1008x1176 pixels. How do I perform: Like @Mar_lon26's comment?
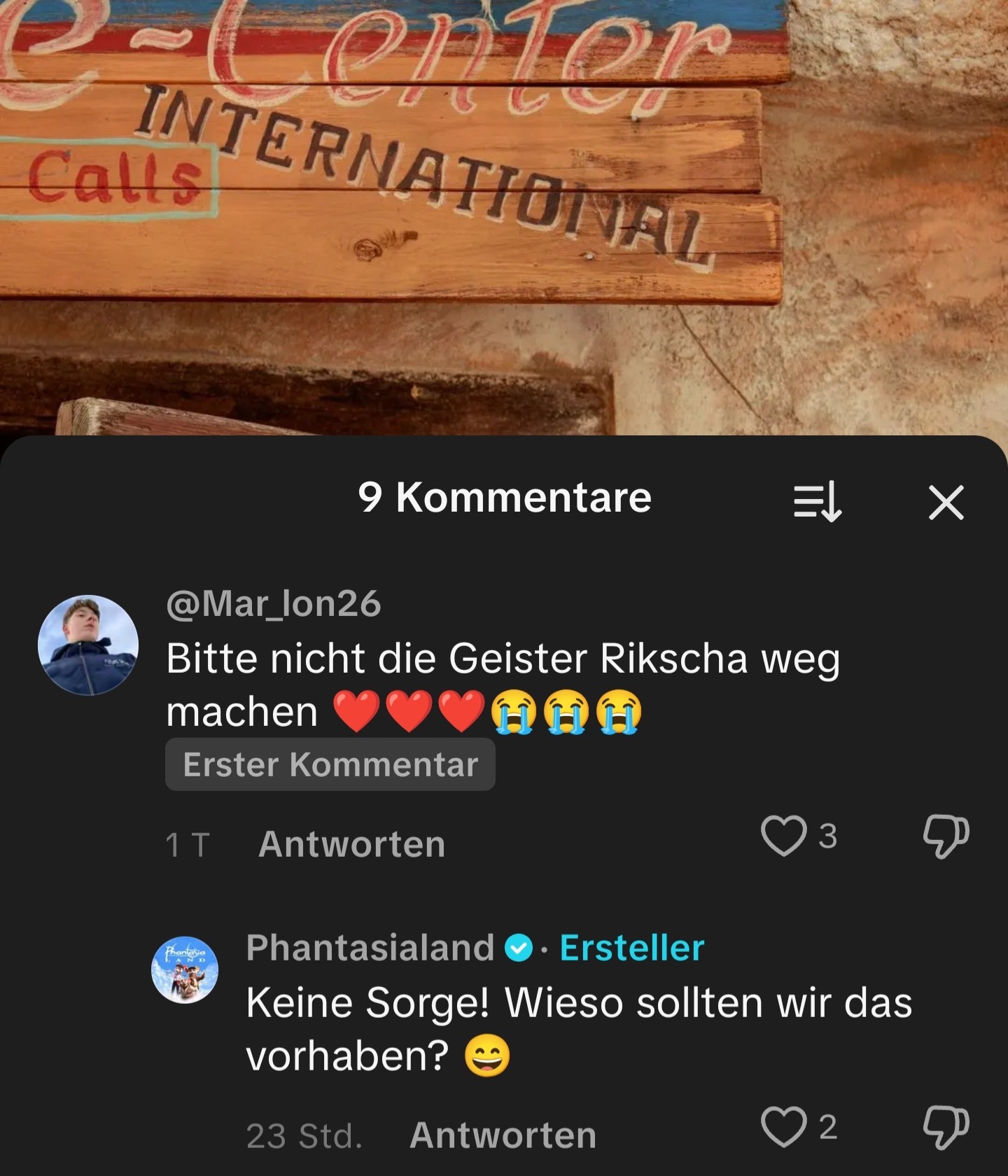[783, 836]
